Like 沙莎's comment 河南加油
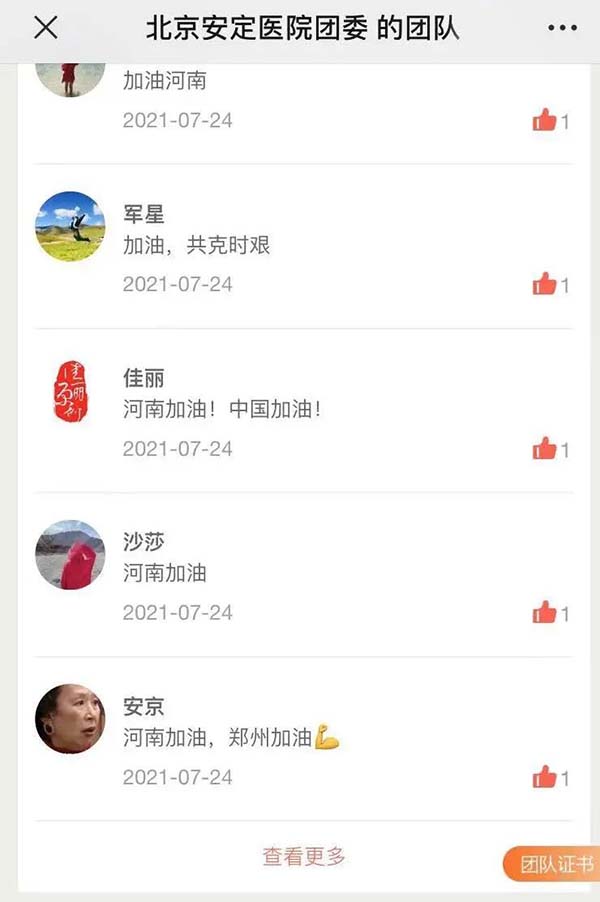 point(545,613)
